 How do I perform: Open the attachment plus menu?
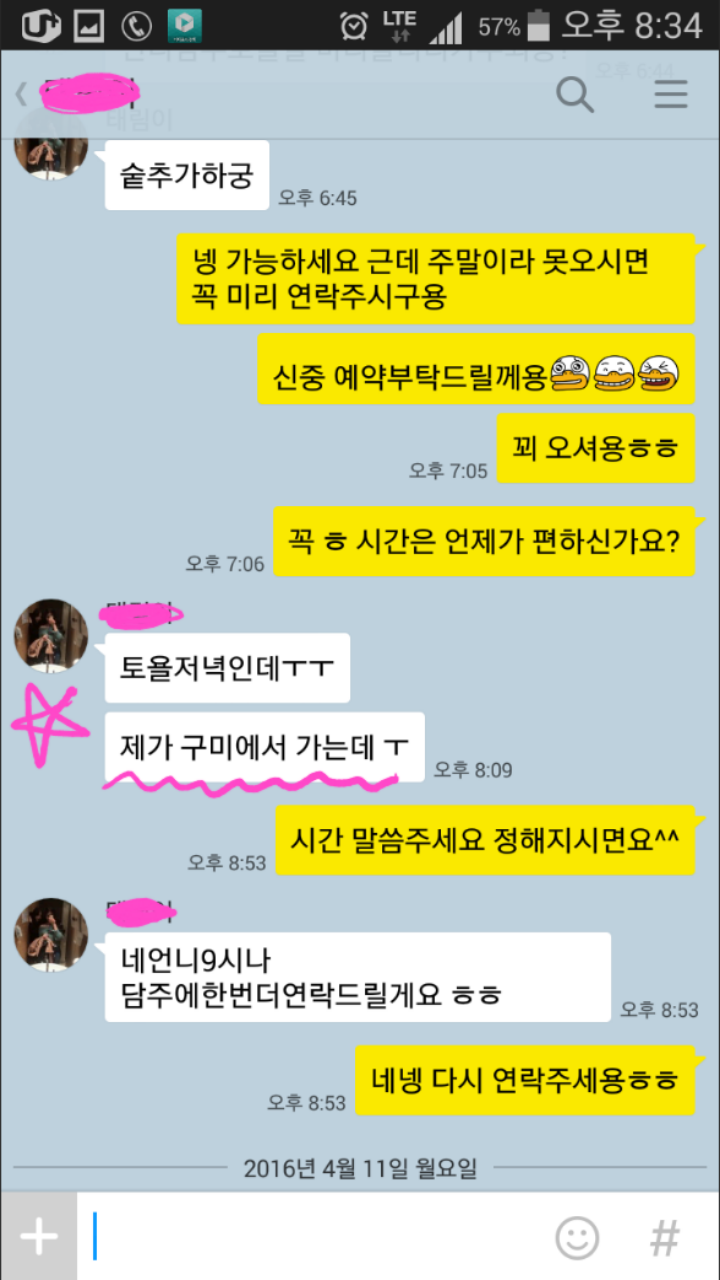(38, 1237)
